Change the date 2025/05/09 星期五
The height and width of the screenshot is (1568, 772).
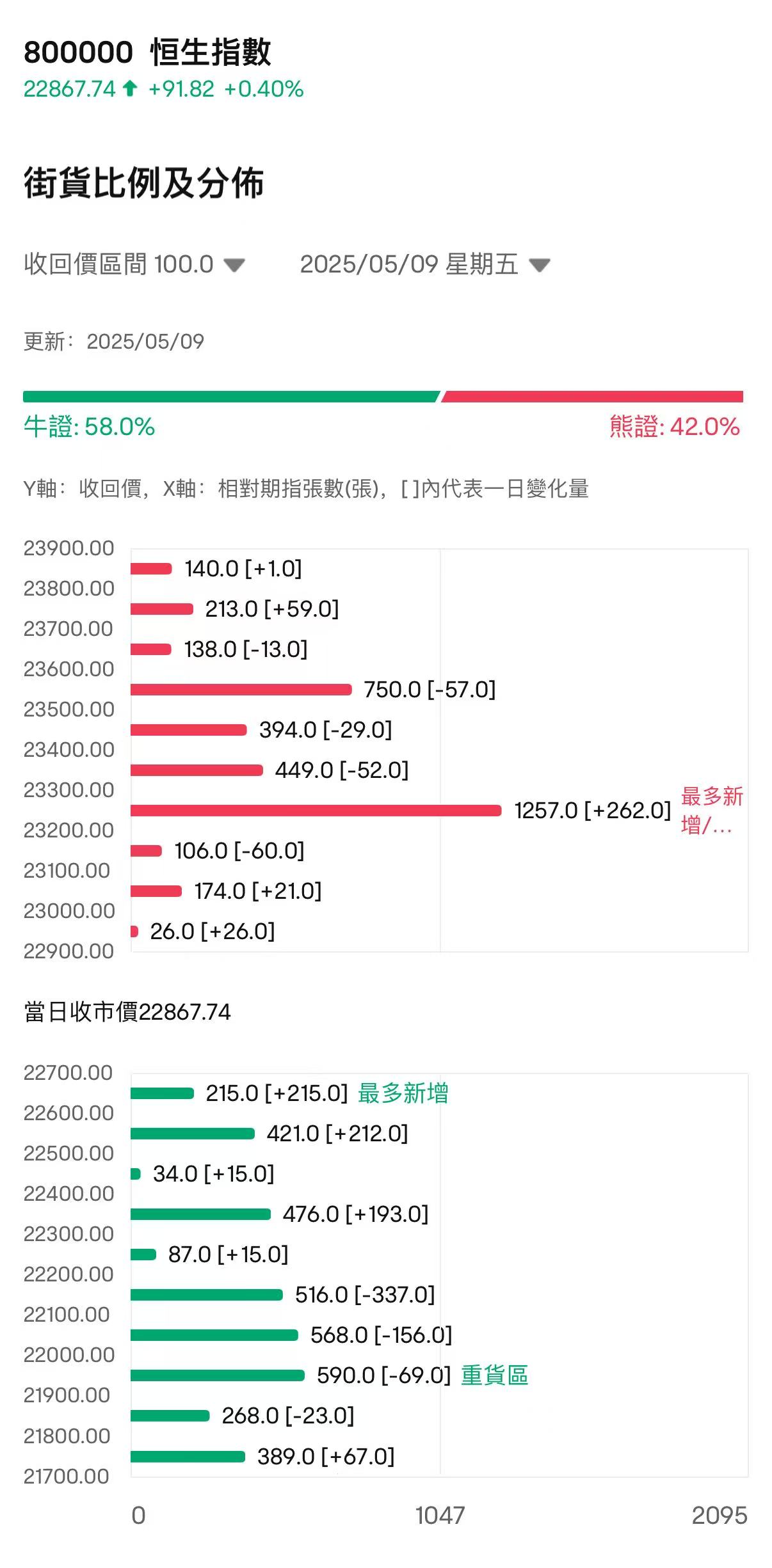click(424, 264)
